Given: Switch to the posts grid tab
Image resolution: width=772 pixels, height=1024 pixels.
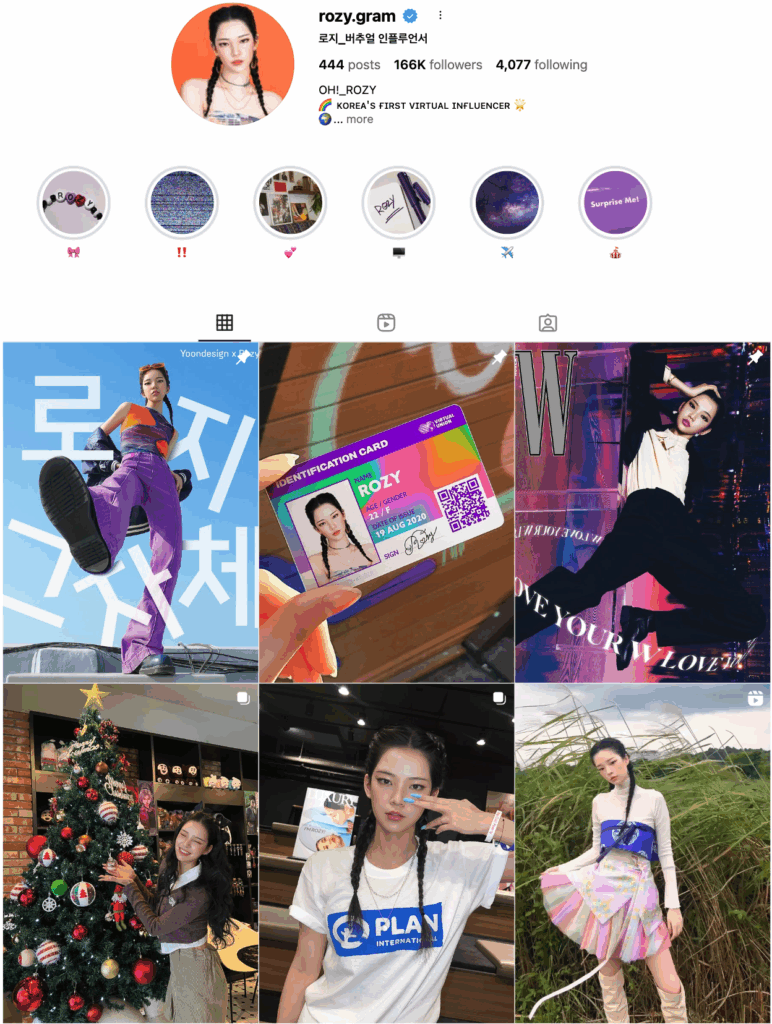Looking at the screenshot, I should click(224, 323).
